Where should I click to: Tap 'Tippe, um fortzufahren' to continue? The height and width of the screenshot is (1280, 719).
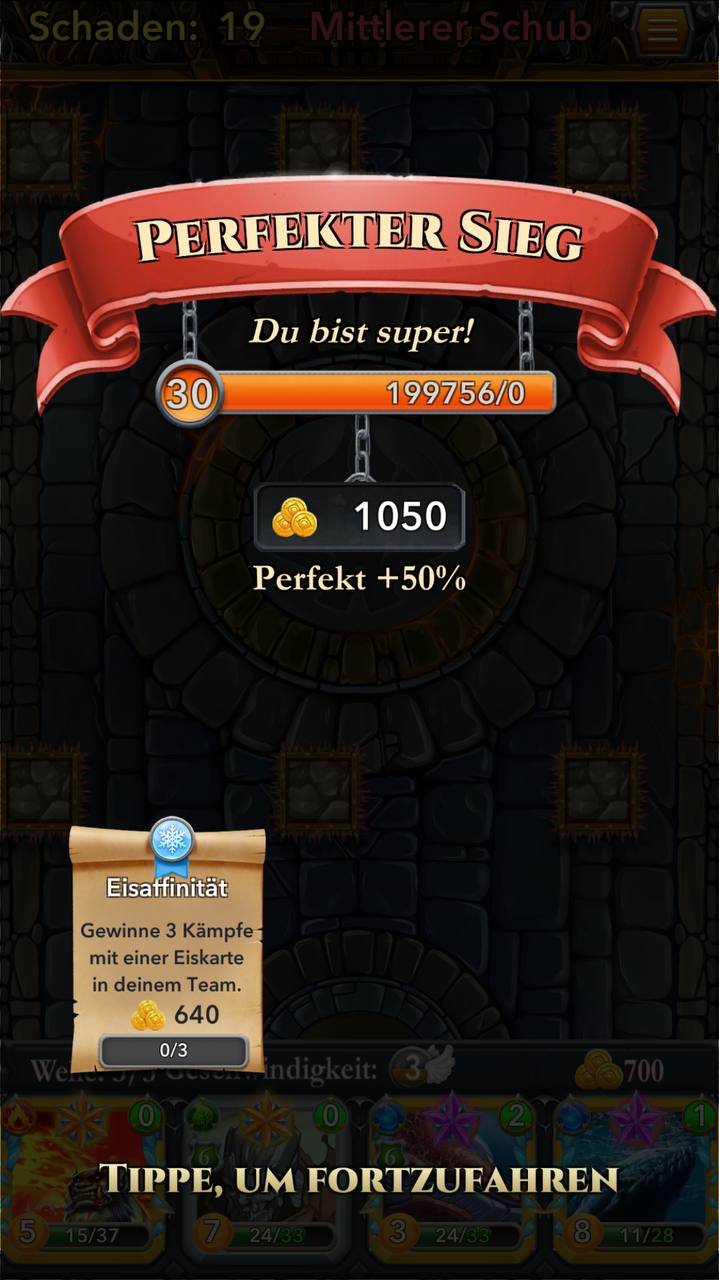(359, 1179)
